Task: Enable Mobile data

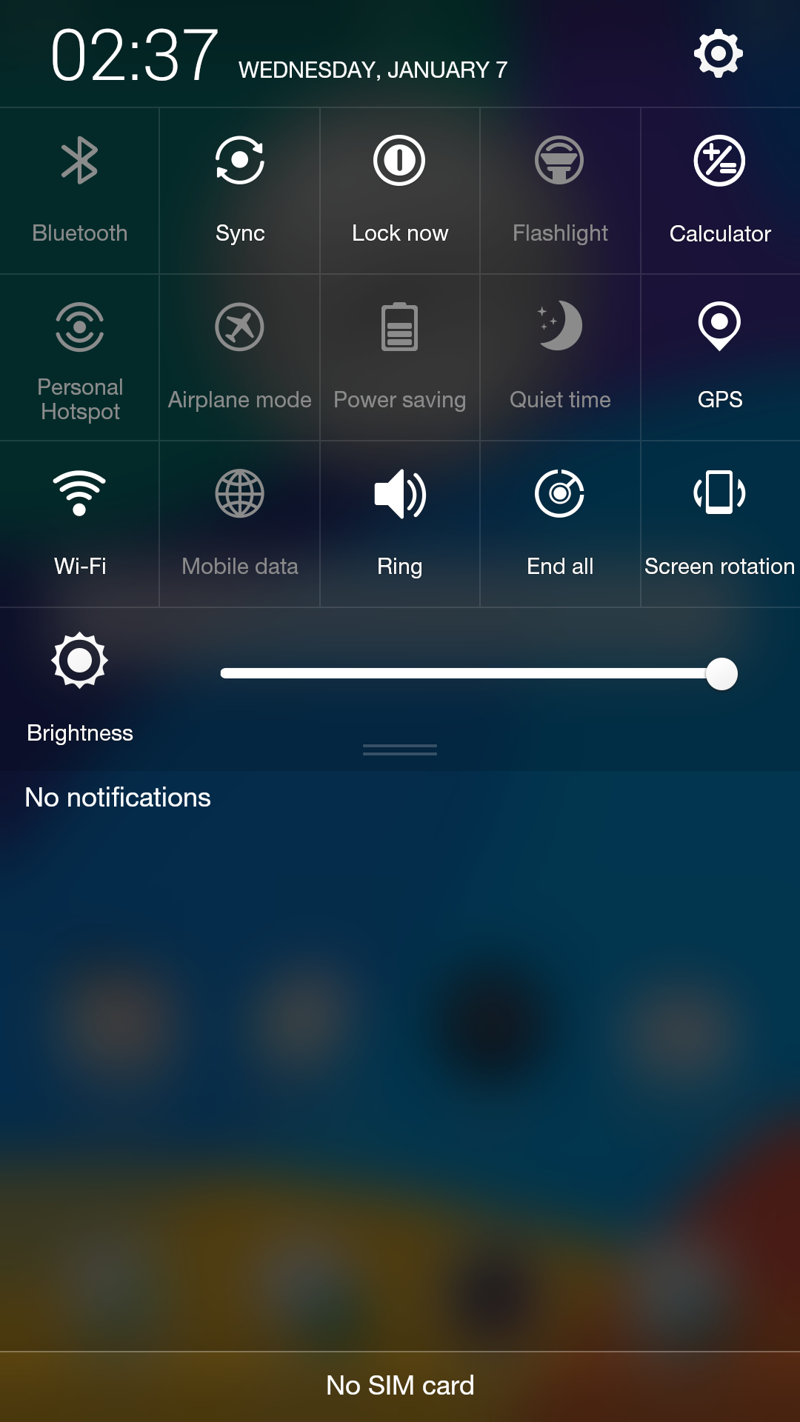Action: [x=240, y=524]
